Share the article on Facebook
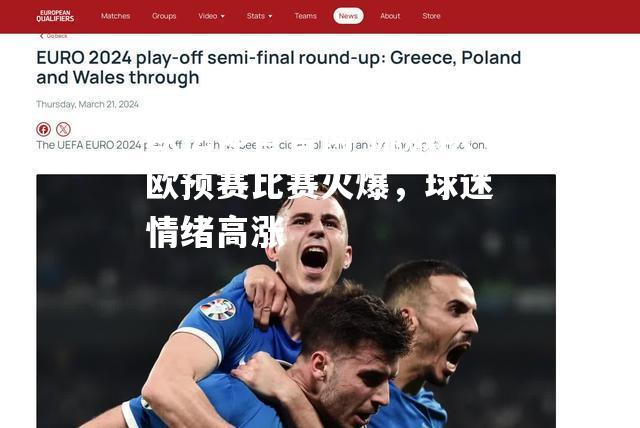Image resolution: width=640 pixels, height=428 pixels. pyautogui.click(x=44, y=129)
